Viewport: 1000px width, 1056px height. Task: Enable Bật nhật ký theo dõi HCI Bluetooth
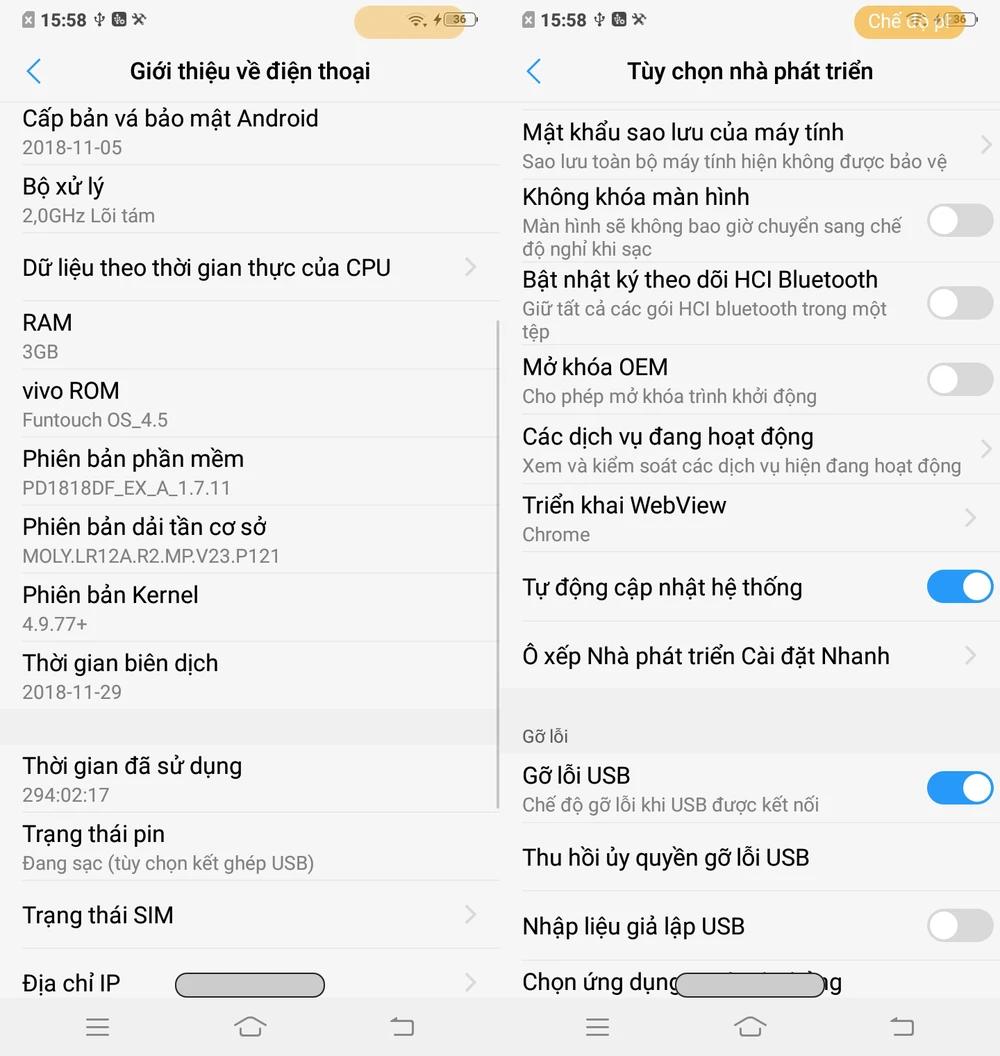point(959,302)
